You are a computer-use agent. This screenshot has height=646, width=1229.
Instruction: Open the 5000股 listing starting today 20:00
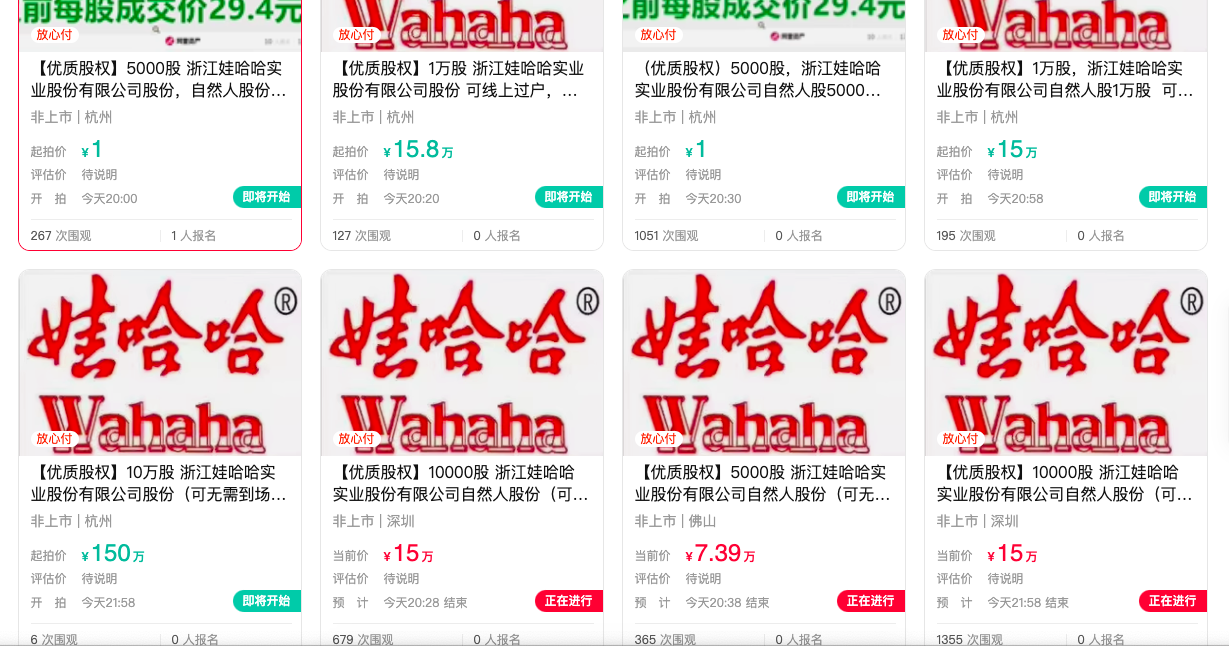pyautogui.click(x=159, y=80)
